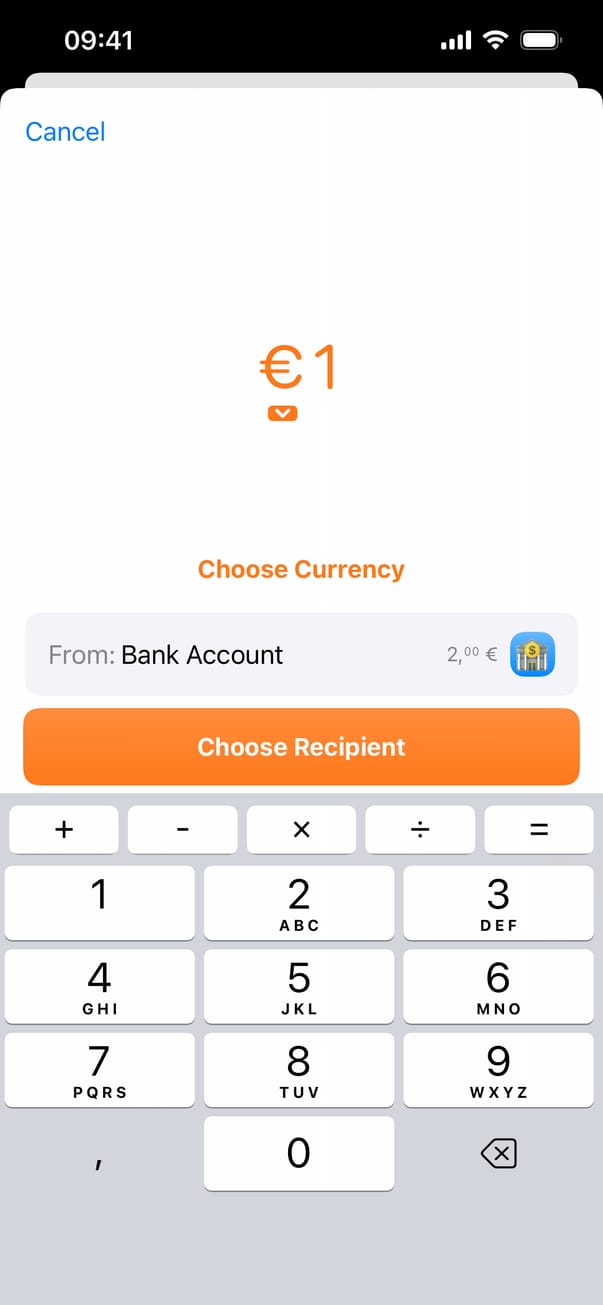Enter digit 2 on the keypad
Viewport: 603px width, 1305px height.
299,902
